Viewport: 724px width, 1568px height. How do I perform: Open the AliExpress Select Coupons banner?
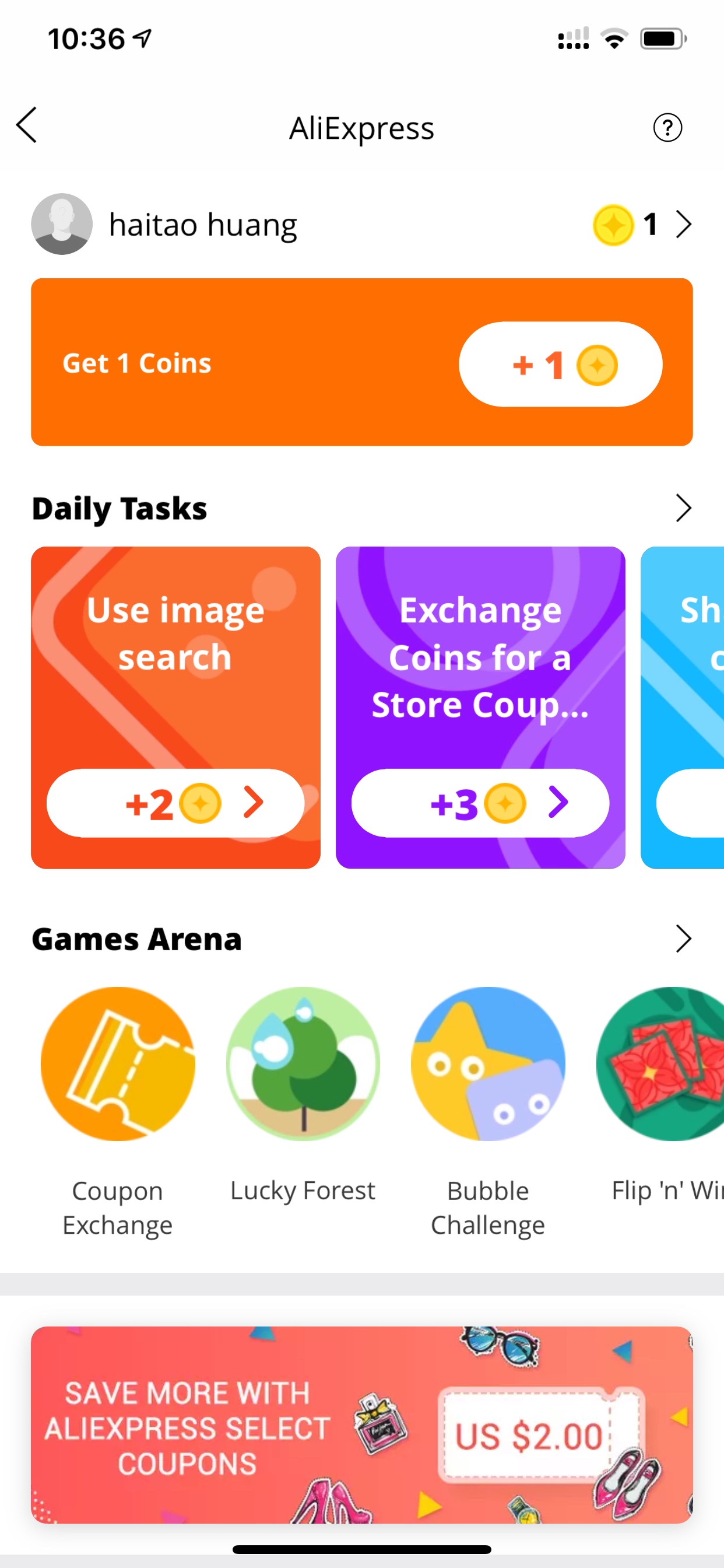pyautogui.click(x=362, y=1424)
